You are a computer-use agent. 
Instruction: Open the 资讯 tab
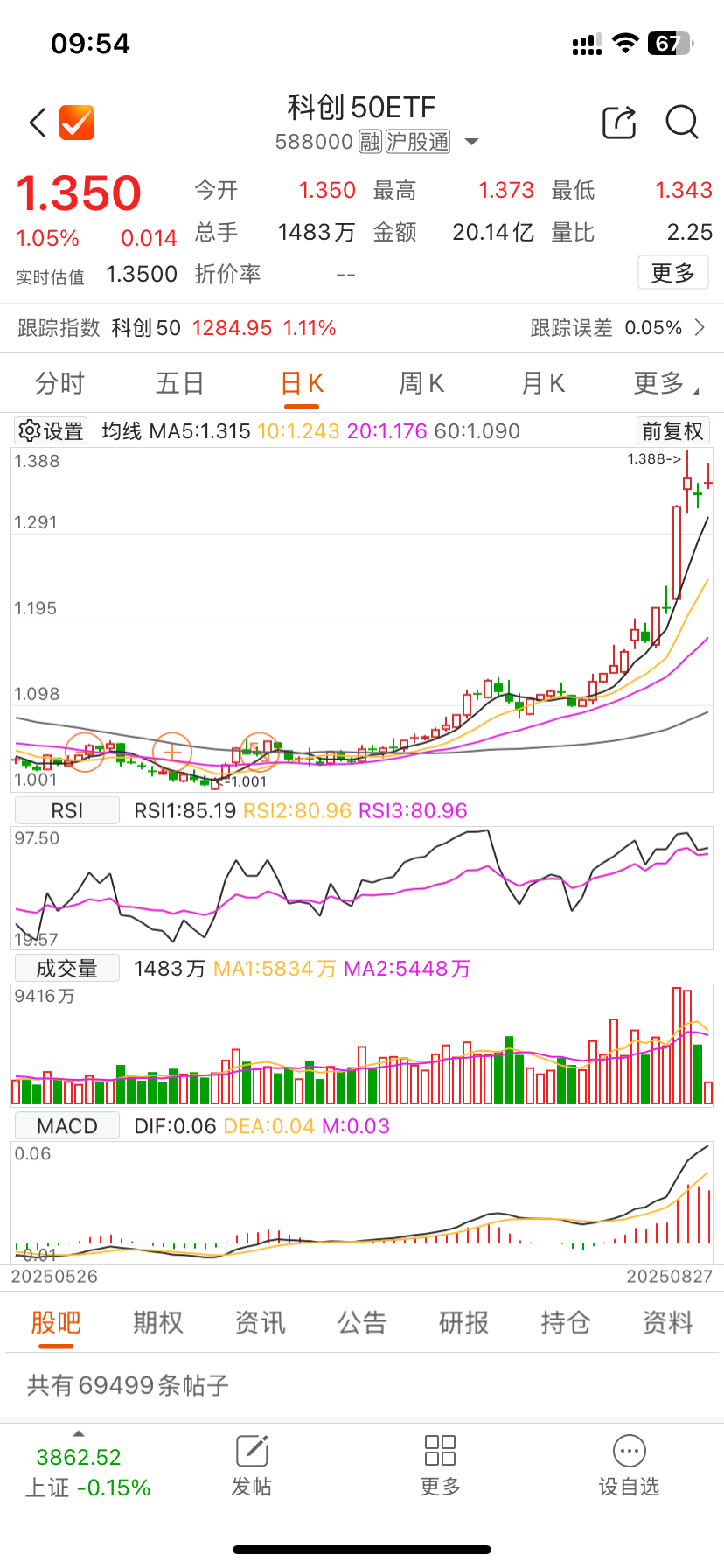tap(260, 1322)
